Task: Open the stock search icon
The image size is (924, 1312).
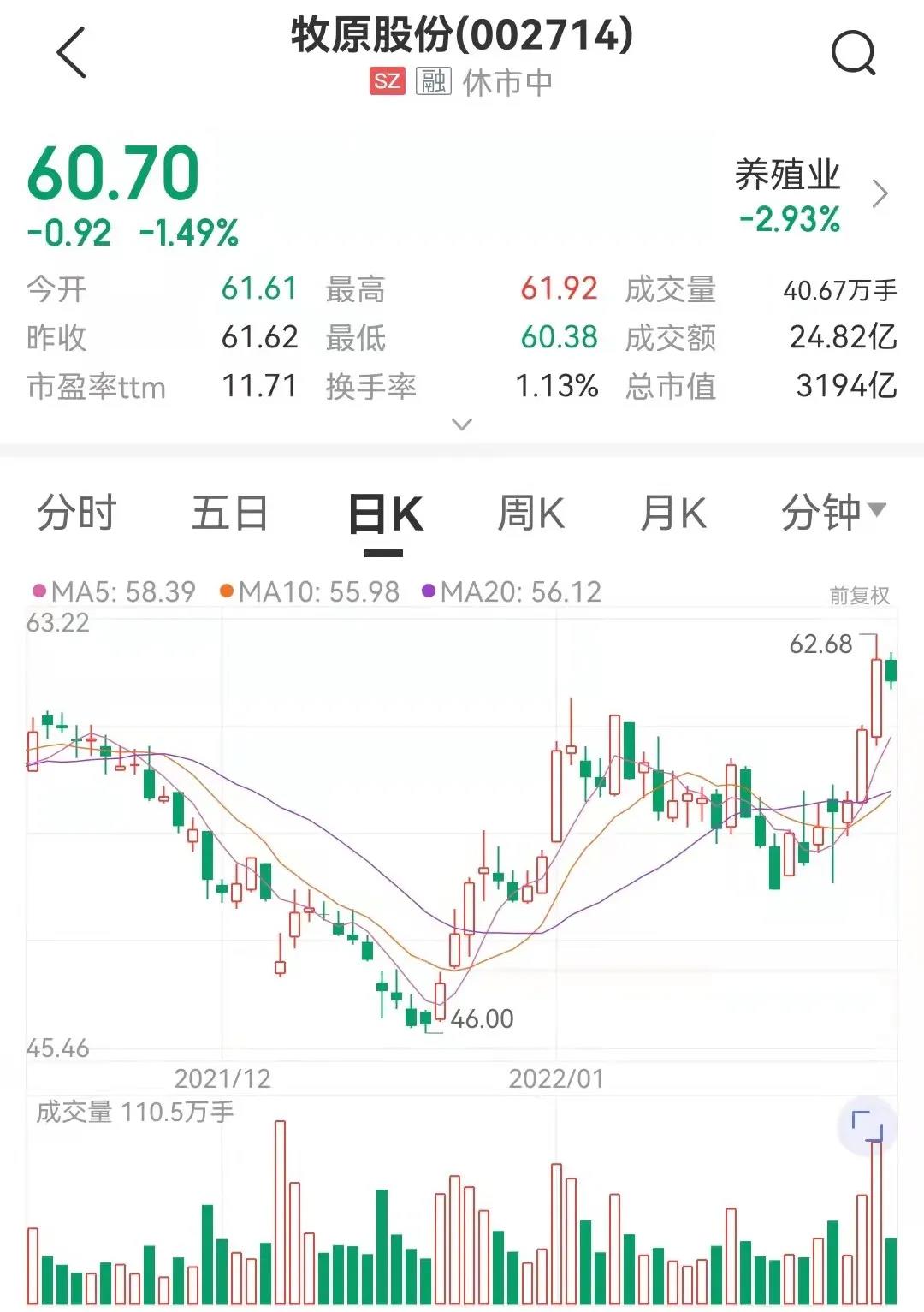Action: [853, 53]
